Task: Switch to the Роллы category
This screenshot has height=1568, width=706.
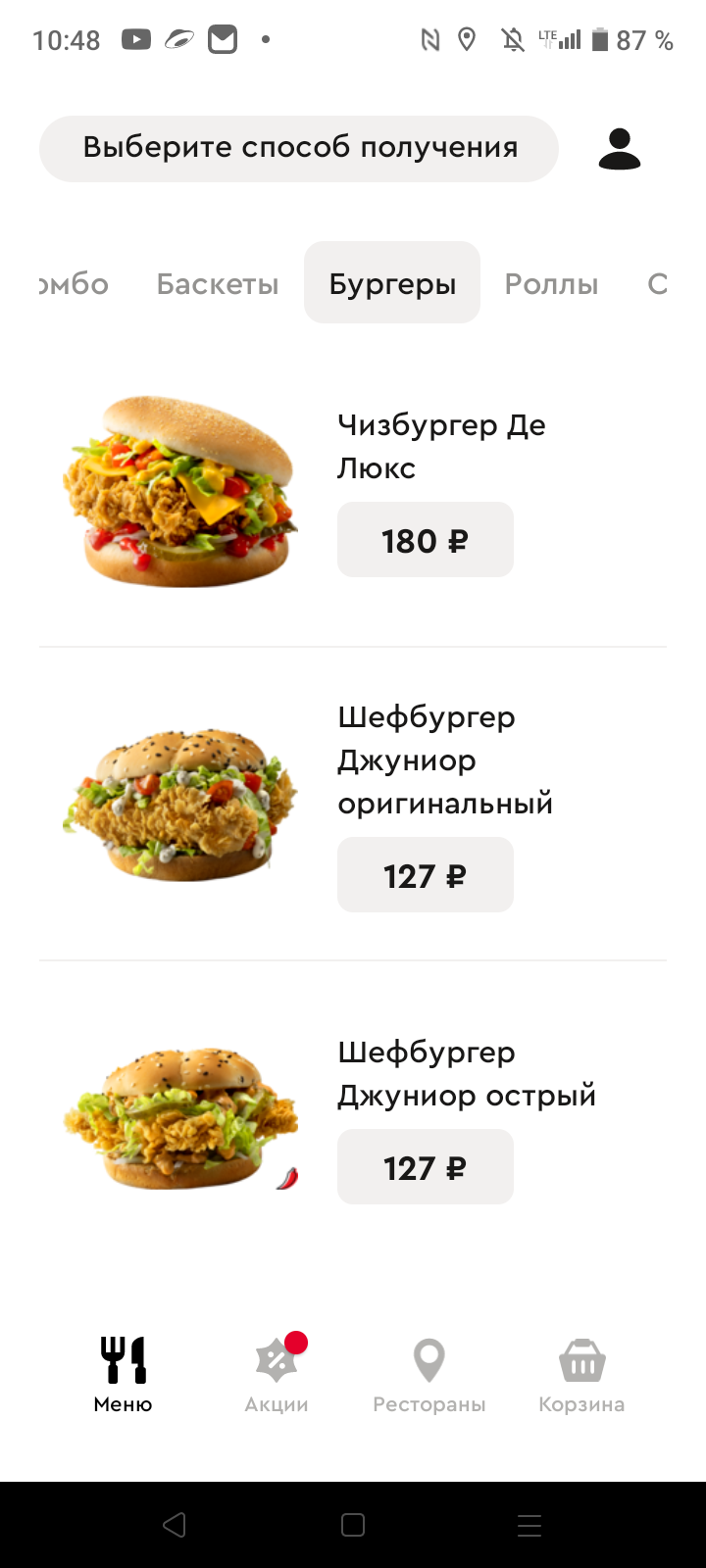Action: pyautogui.click(x=551, y=284)
